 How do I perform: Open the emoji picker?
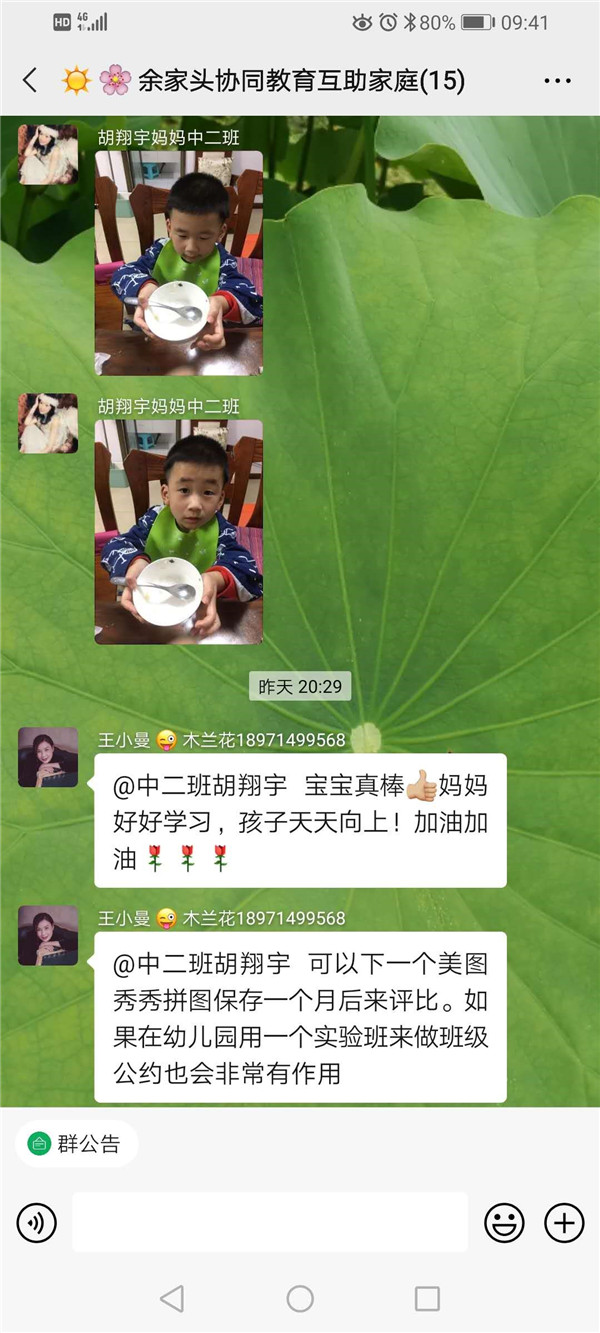pyautogui.click(x=505, y=1222)
